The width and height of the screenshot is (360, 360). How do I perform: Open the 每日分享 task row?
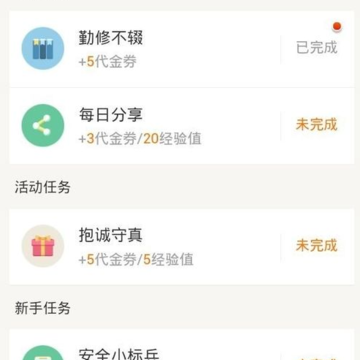(182, 126)
